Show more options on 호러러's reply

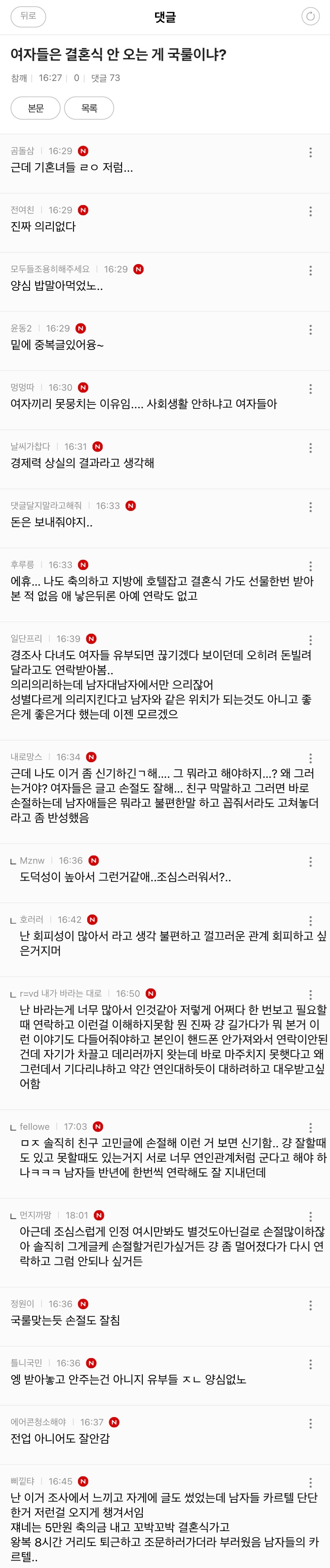[x=311, y=920]
